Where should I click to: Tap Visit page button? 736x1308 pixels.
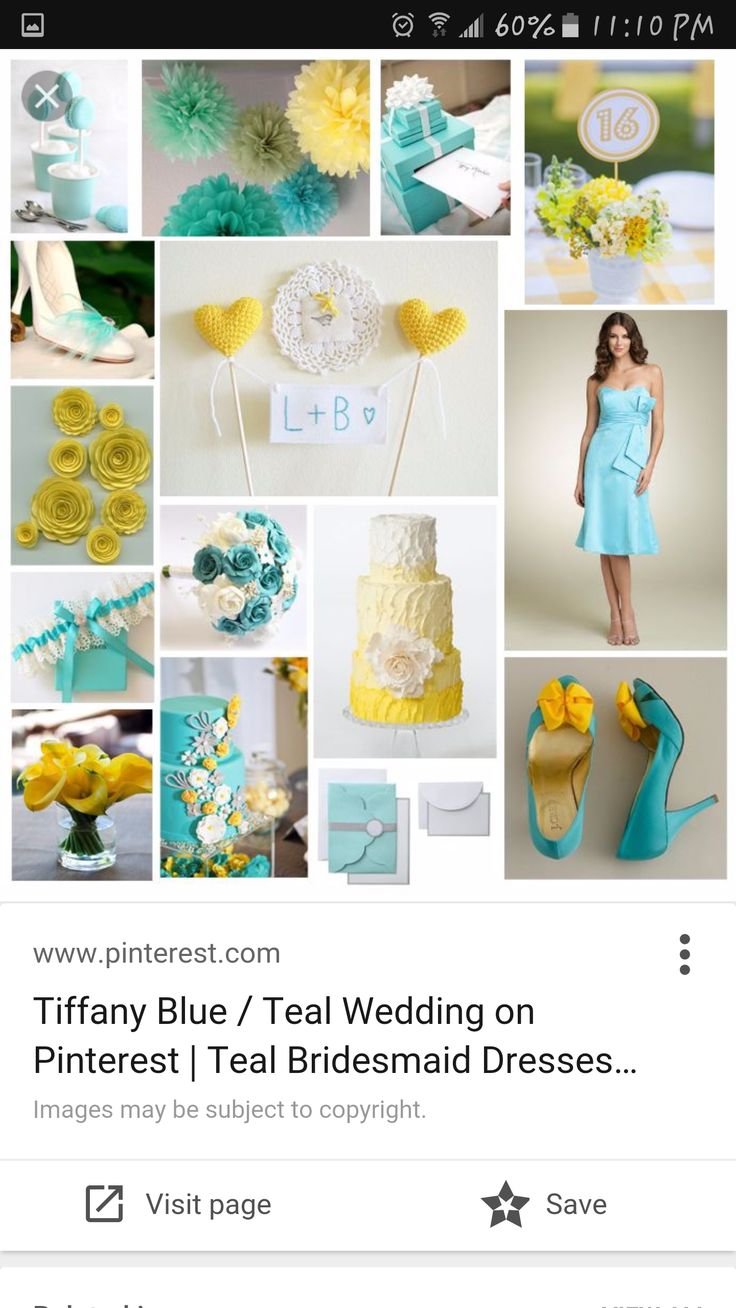179,1204
